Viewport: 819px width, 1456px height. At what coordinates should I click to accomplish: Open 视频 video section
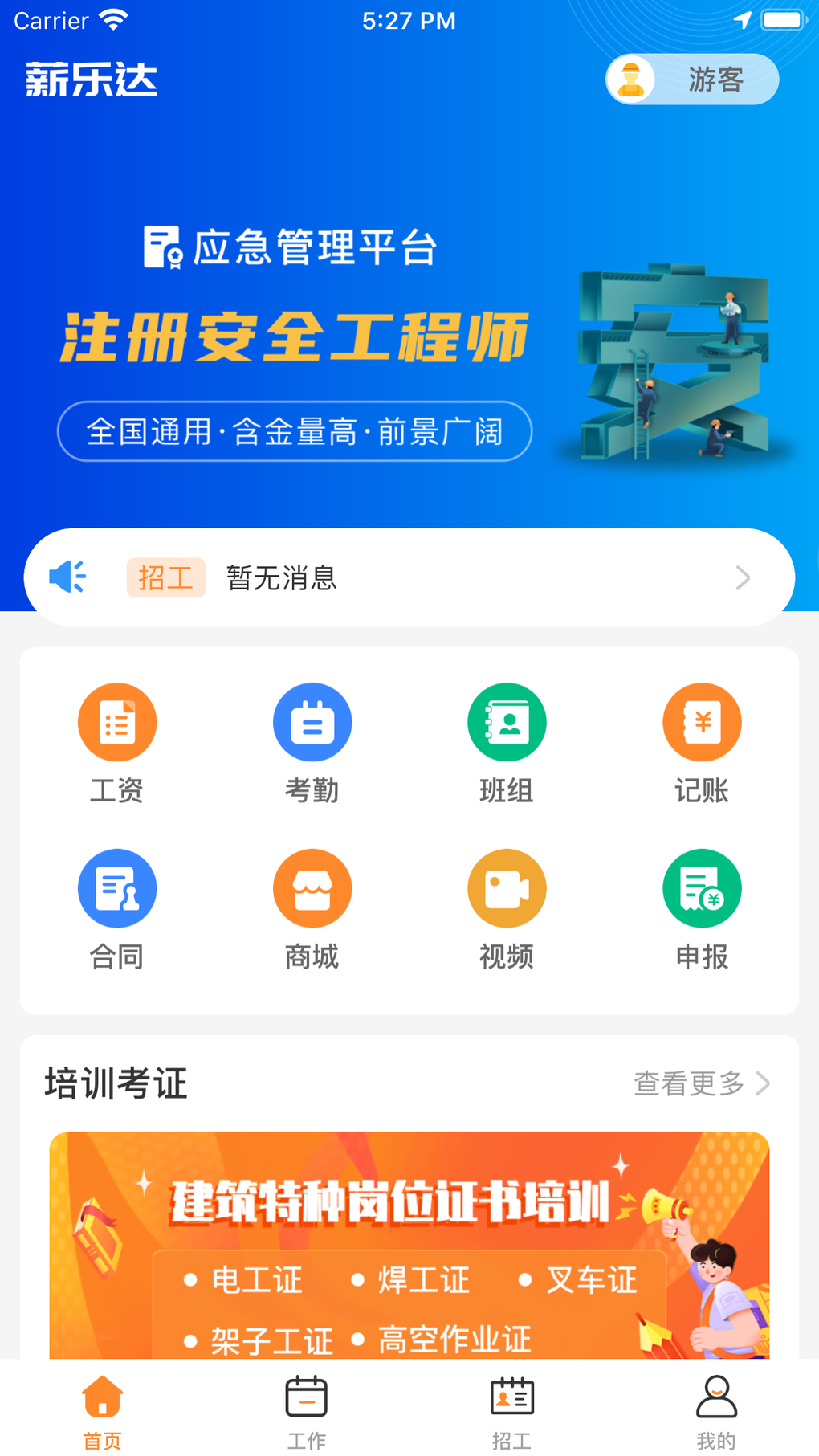(x=507, y=909)
